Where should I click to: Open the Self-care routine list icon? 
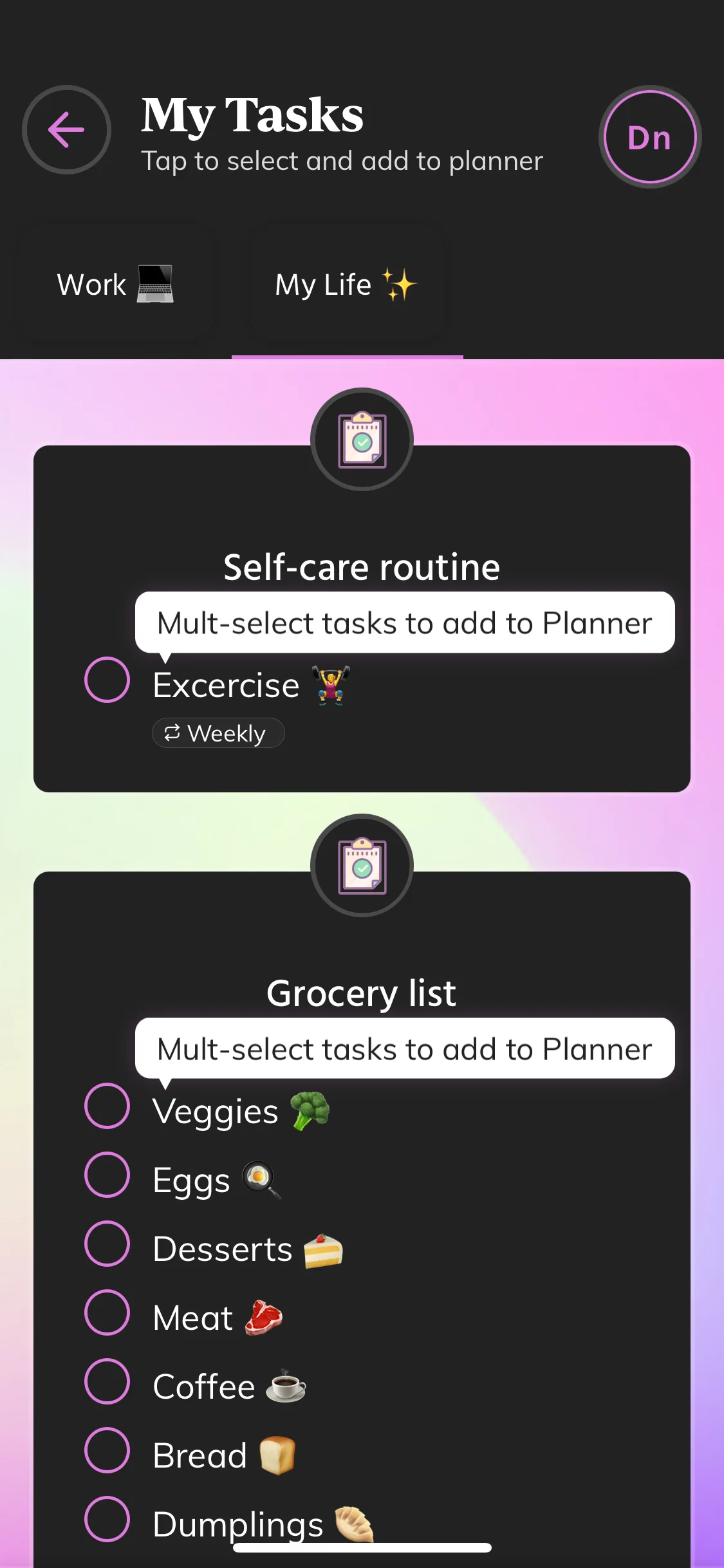click(x=362, y=440)
